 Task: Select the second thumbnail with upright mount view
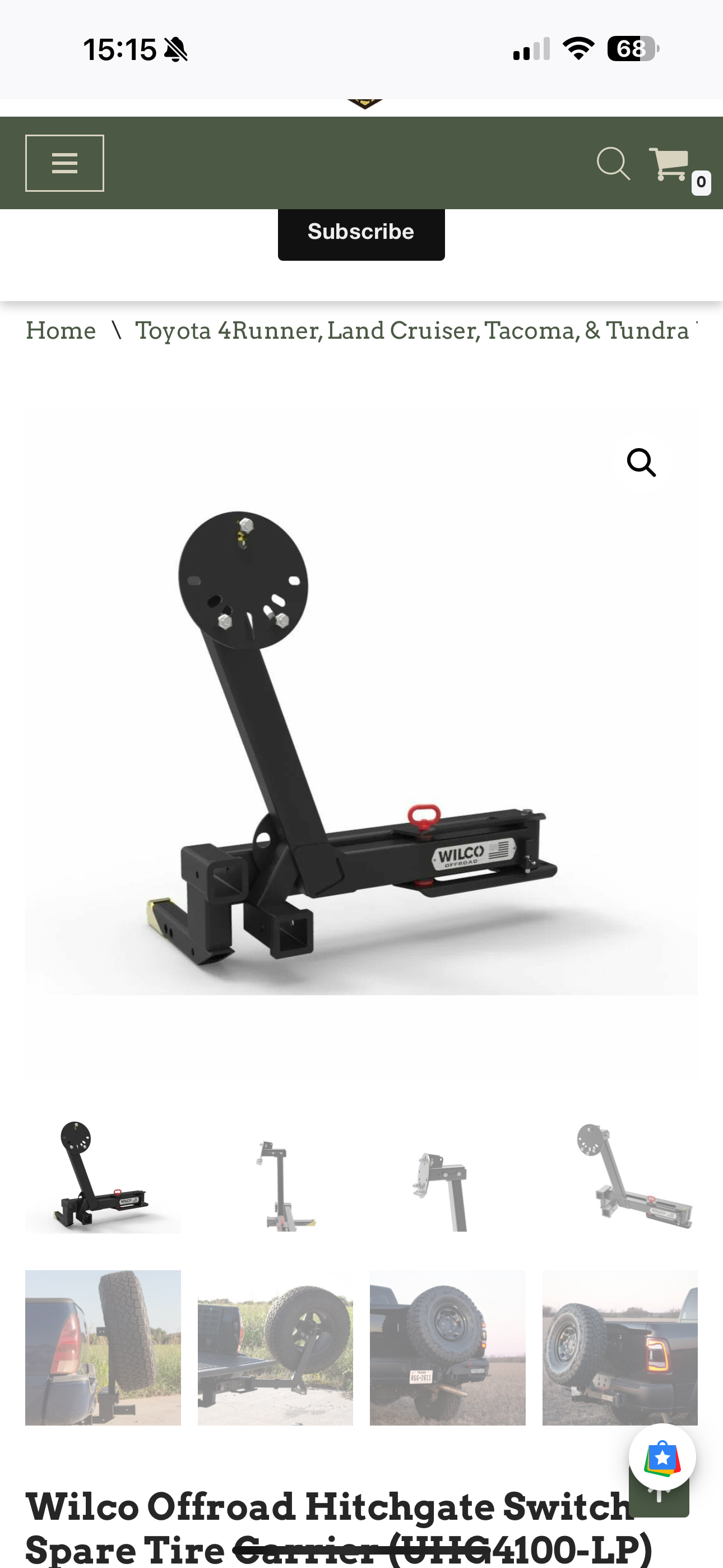tap(275, 1175)
